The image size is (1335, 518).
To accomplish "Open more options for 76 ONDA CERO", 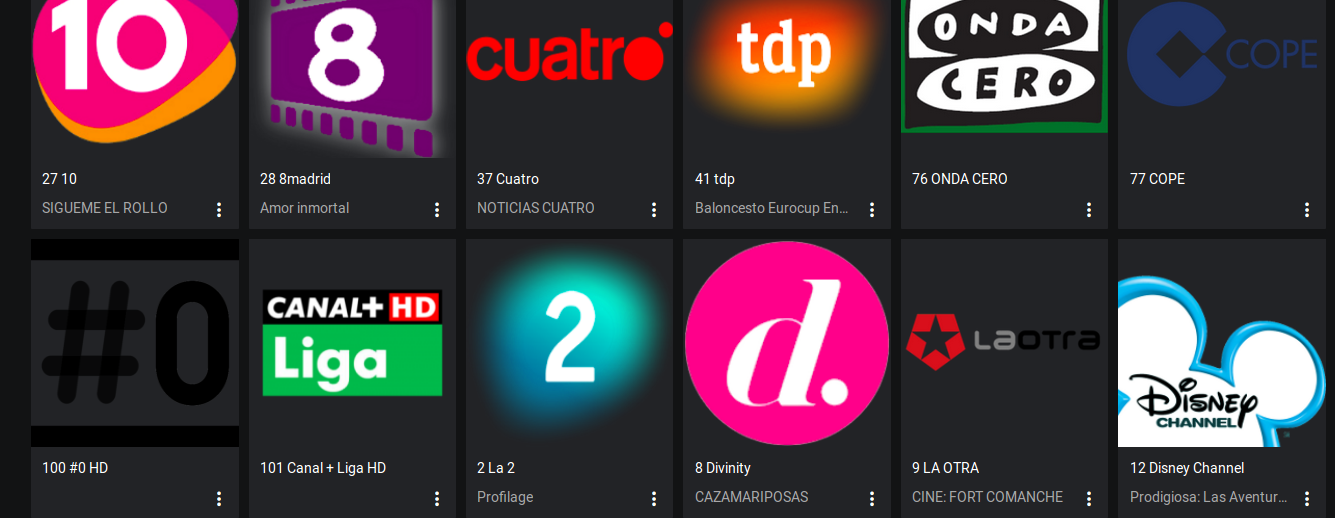I will tap(1089, 210).
